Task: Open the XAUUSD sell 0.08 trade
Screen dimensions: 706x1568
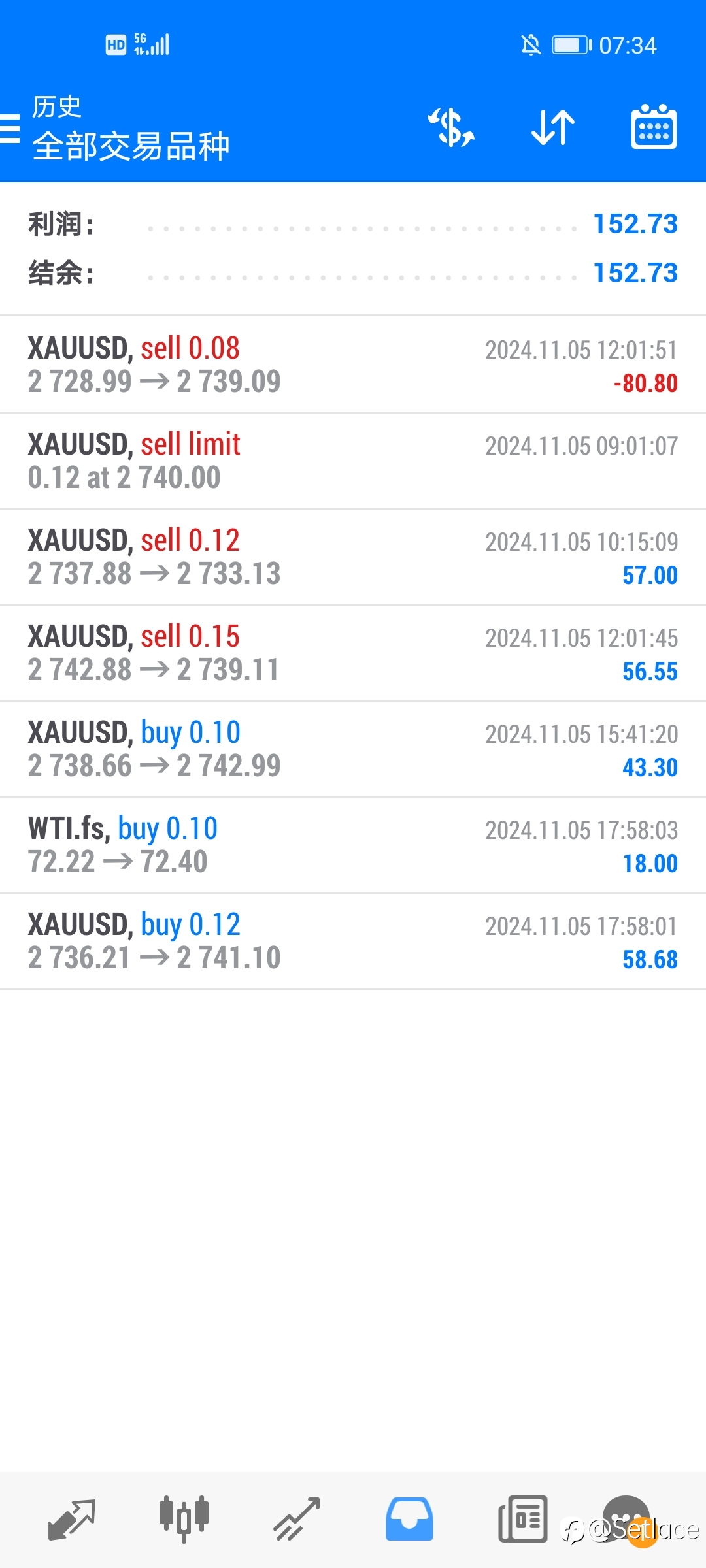Action: 353,365
